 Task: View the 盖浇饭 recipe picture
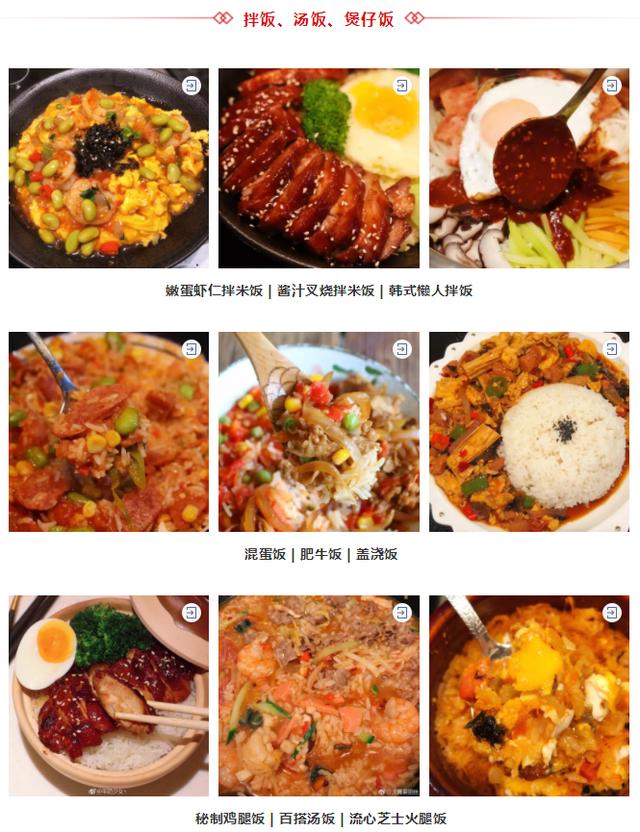tap(529, 432)
